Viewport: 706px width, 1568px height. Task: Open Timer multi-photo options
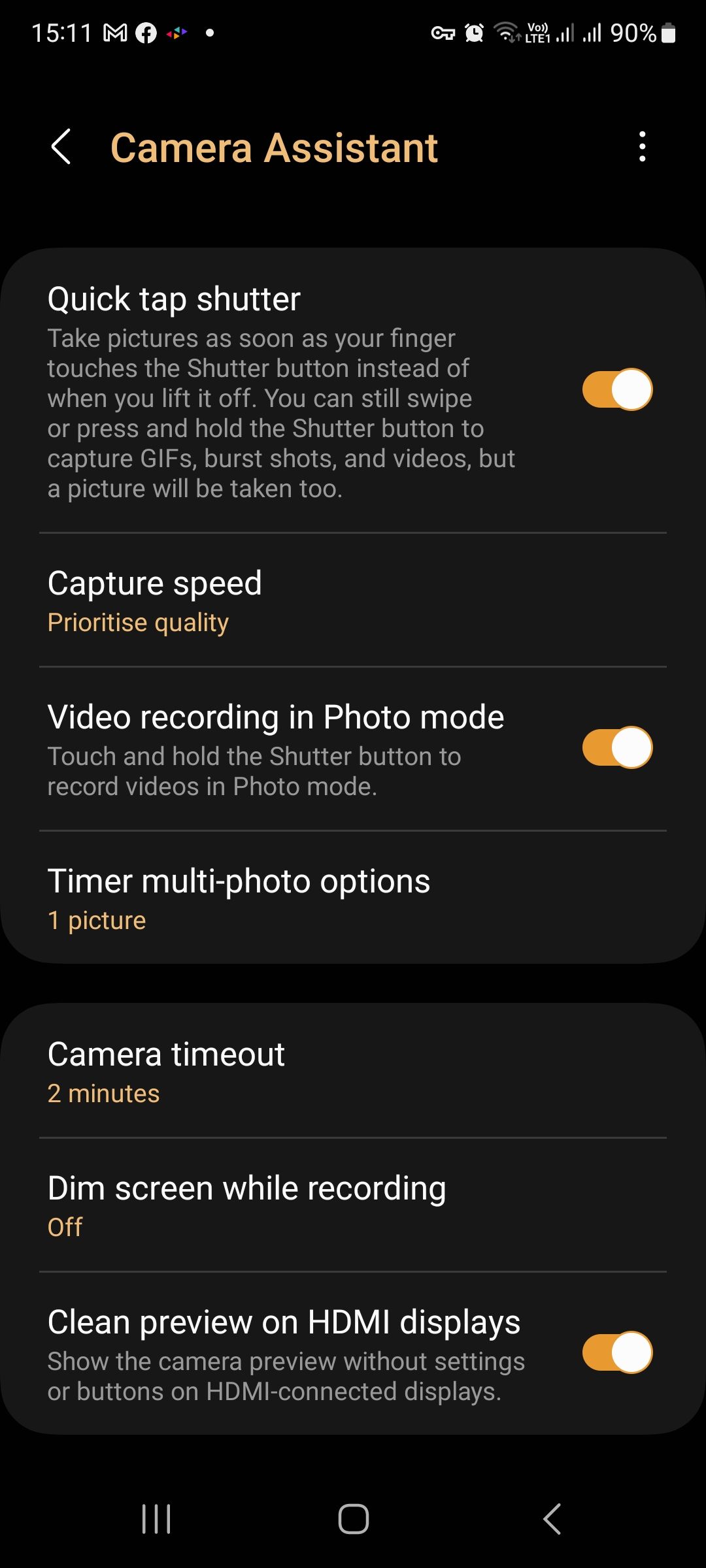click(353, 899)
